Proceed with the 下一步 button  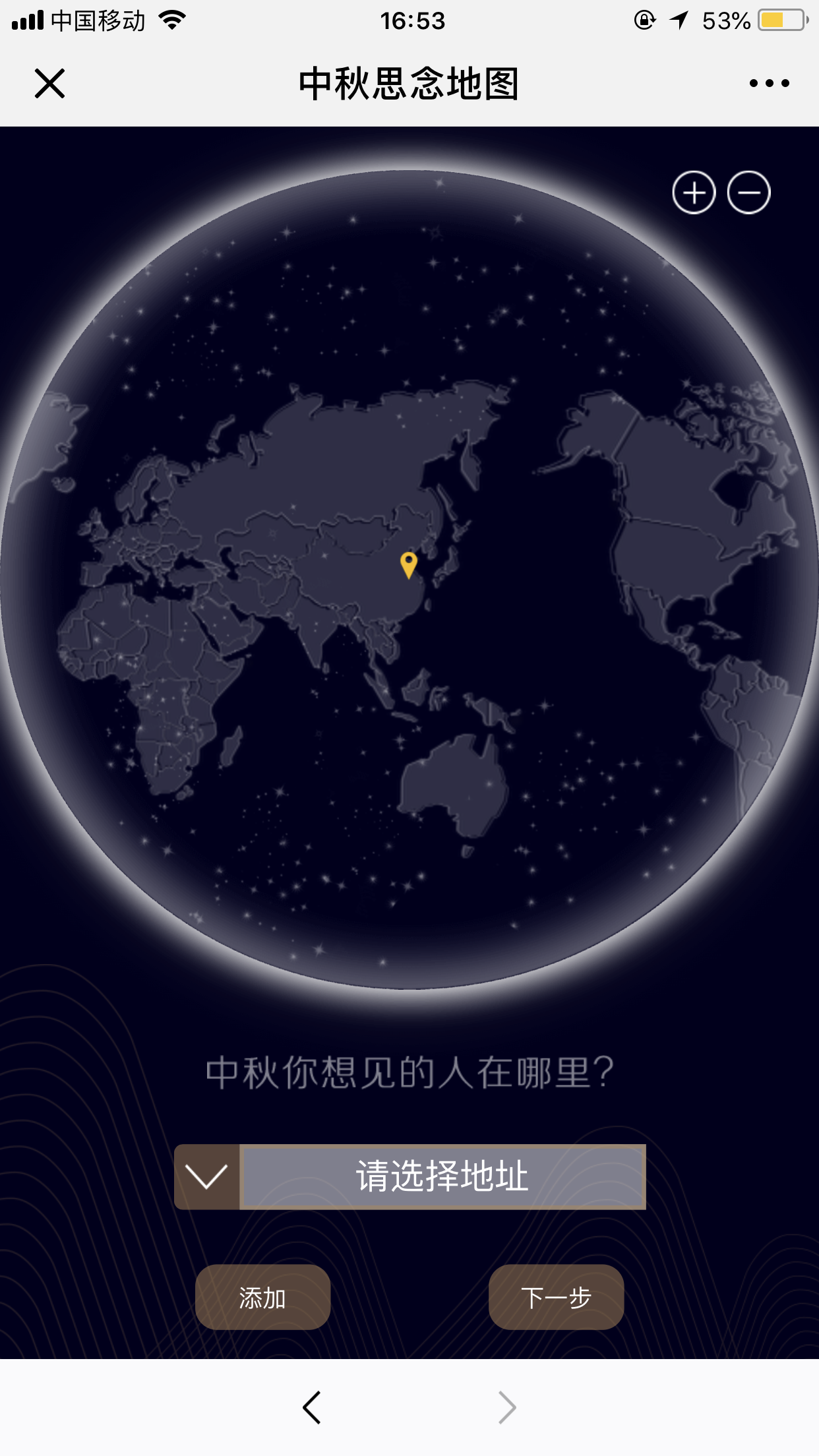point(556,1297)
